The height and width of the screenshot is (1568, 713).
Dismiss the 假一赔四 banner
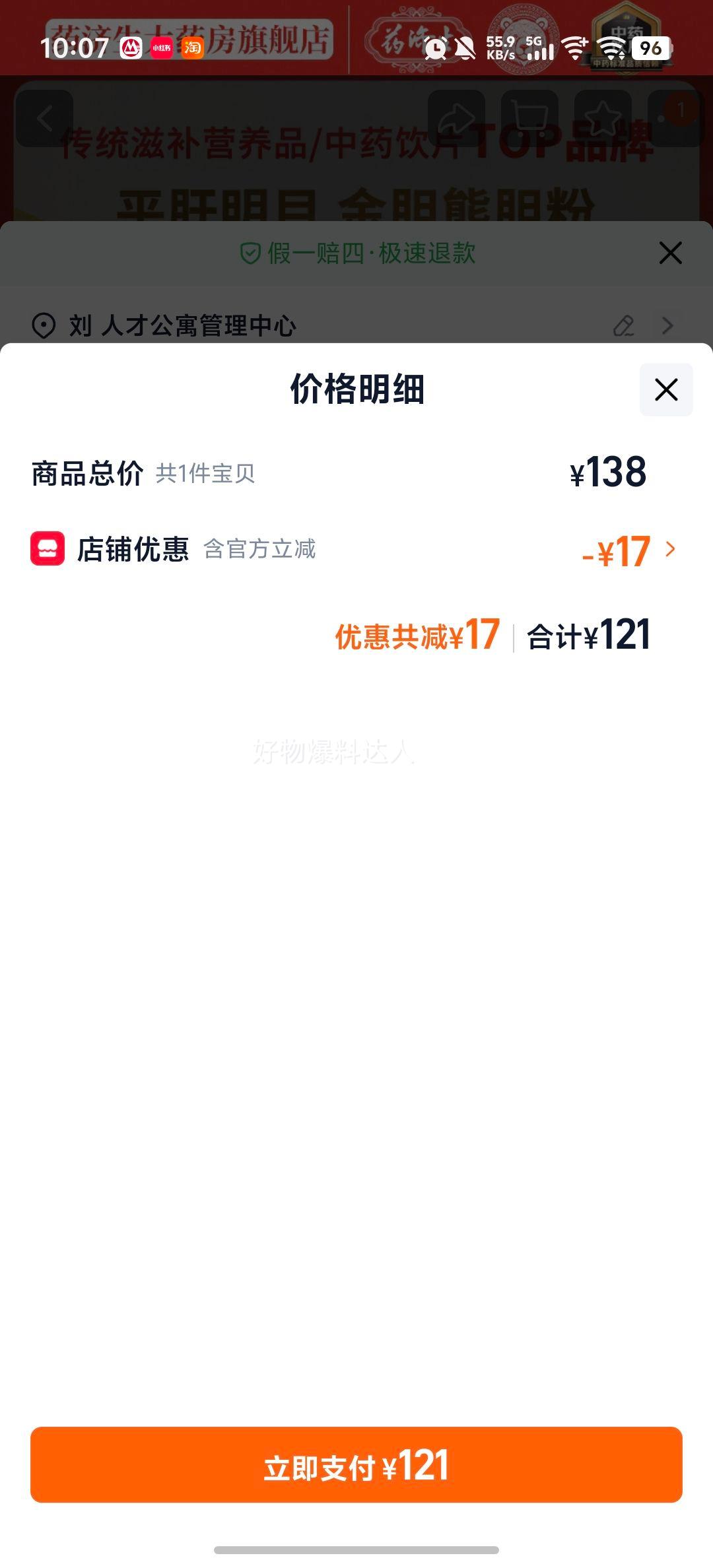point(670,251)
